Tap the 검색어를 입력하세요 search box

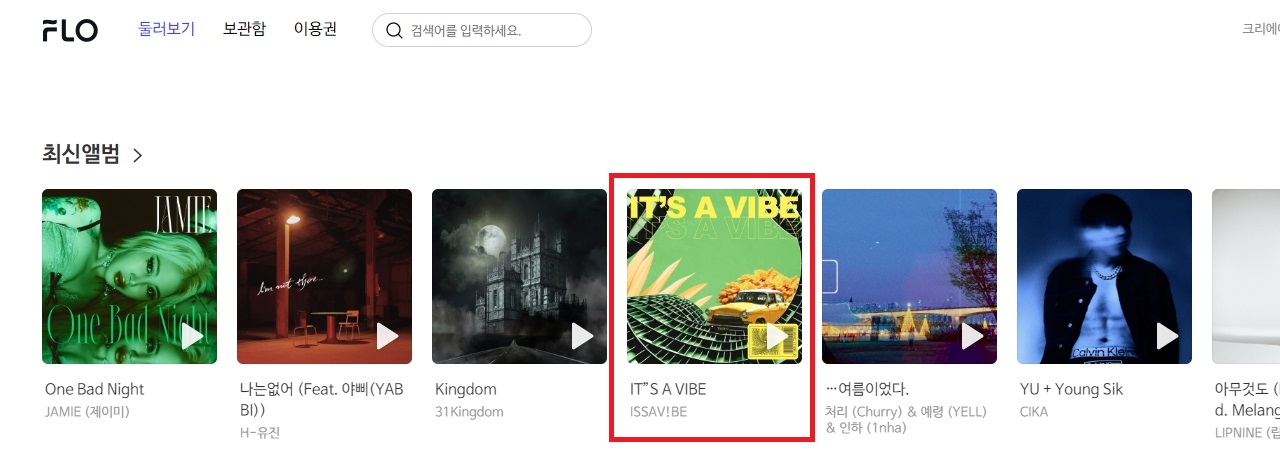490,30
